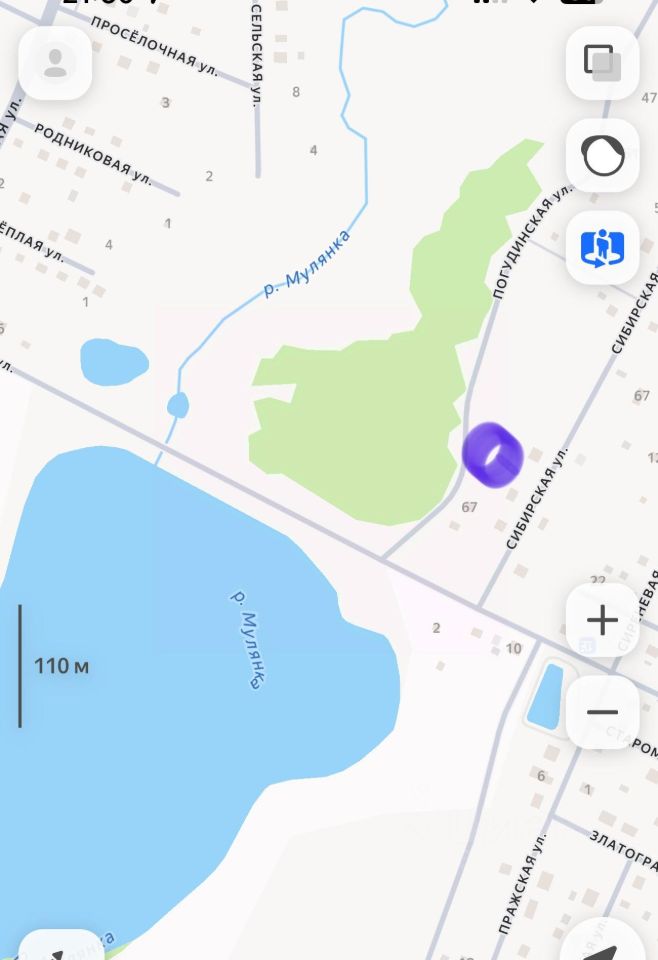Open the profile account button

[x=55, y=63]
